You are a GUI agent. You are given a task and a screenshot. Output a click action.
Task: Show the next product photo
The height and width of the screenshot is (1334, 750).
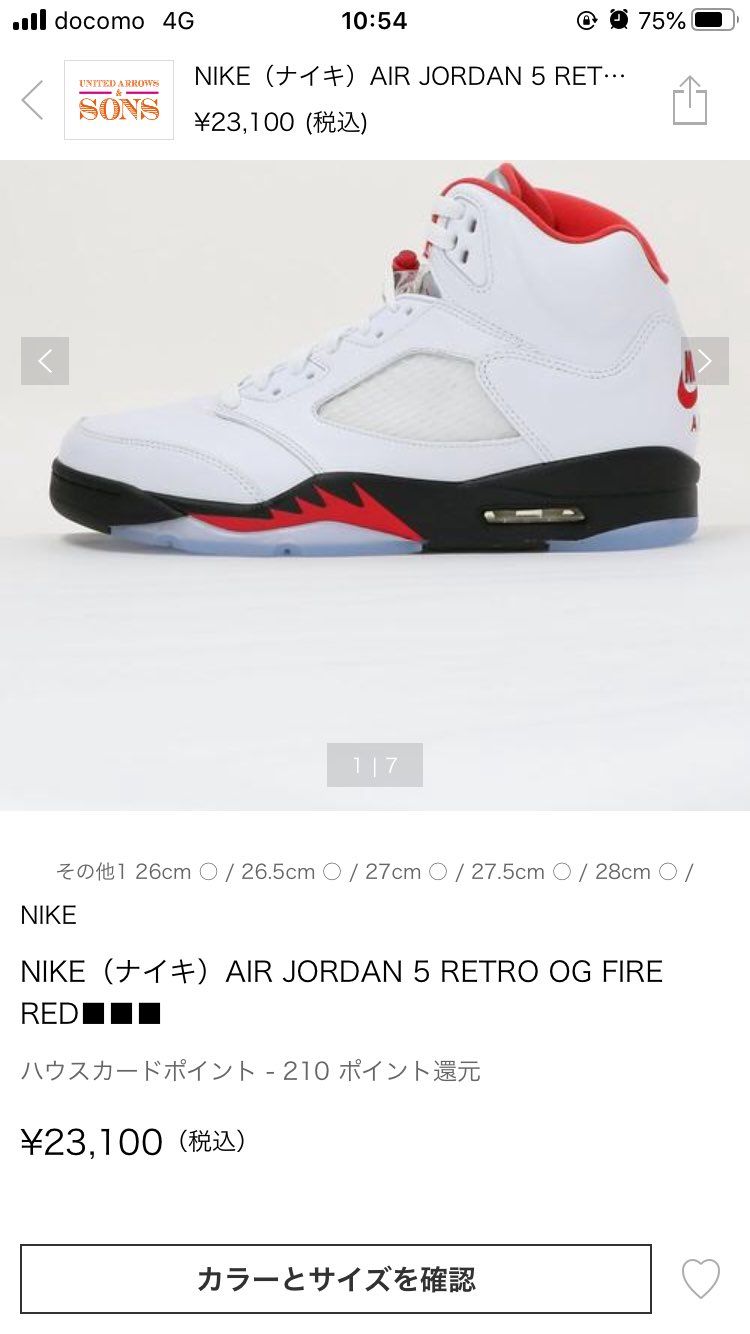tap(704, 361)
